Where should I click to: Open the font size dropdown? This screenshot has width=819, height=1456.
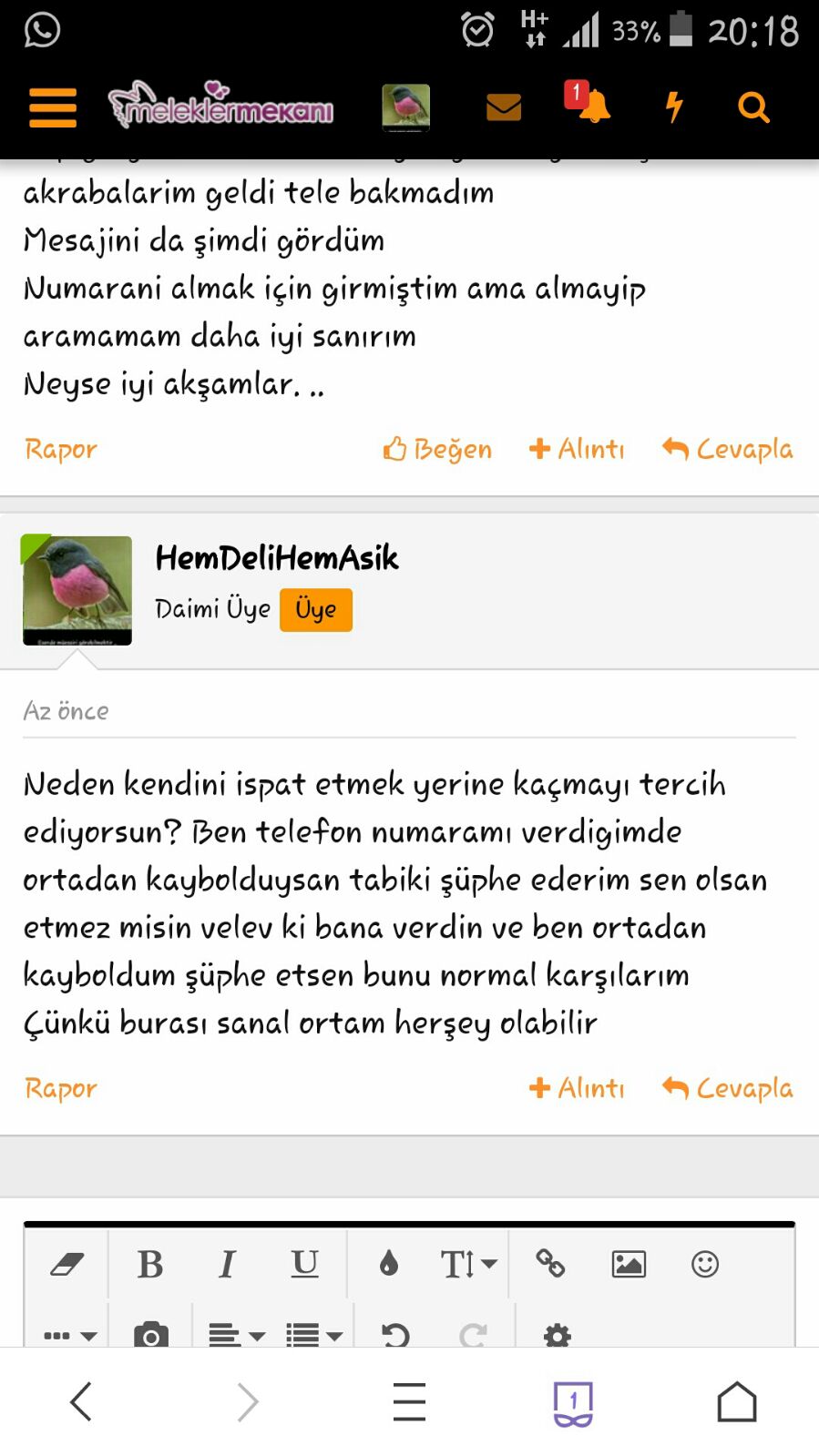pyautogui.click(x=468, y=1264)
